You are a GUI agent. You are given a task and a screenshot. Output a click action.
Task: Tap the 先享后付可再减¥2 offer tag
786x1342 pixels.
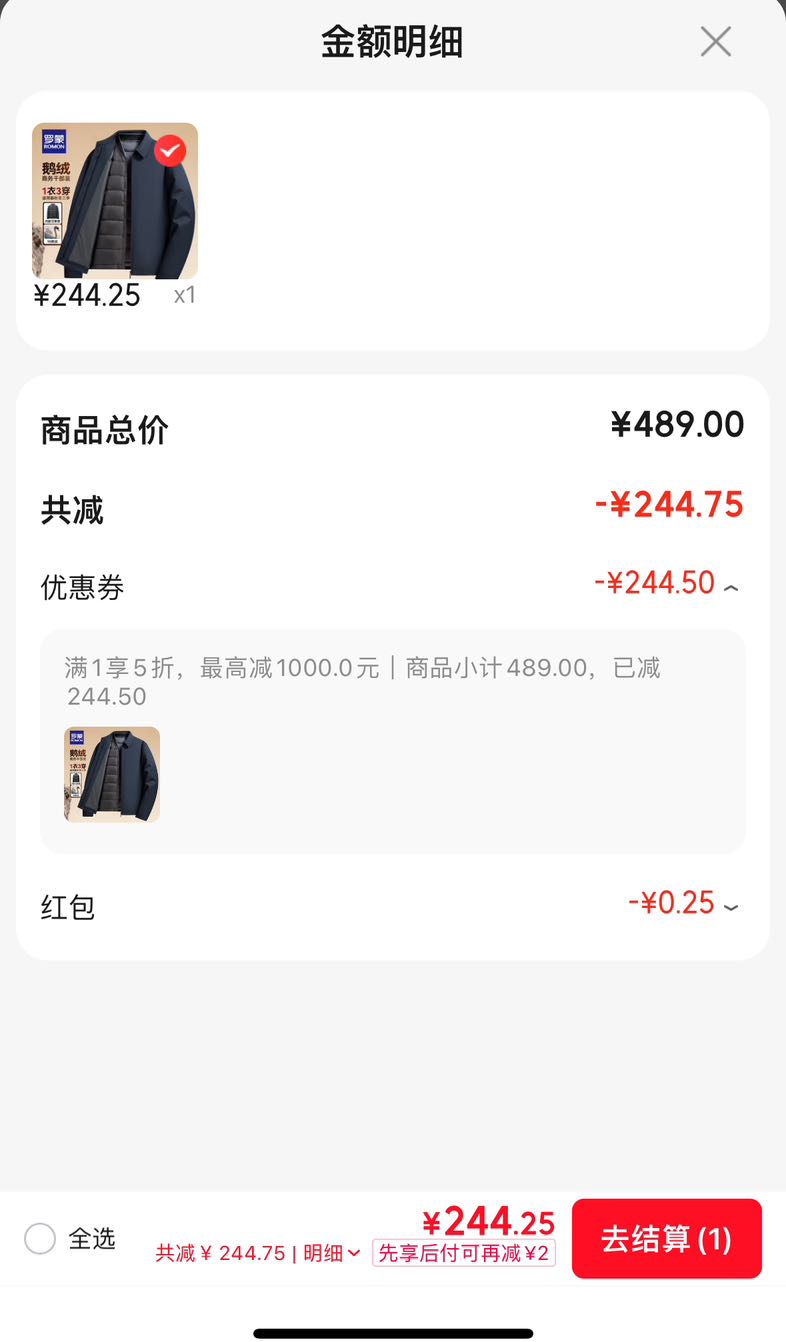464,1253
